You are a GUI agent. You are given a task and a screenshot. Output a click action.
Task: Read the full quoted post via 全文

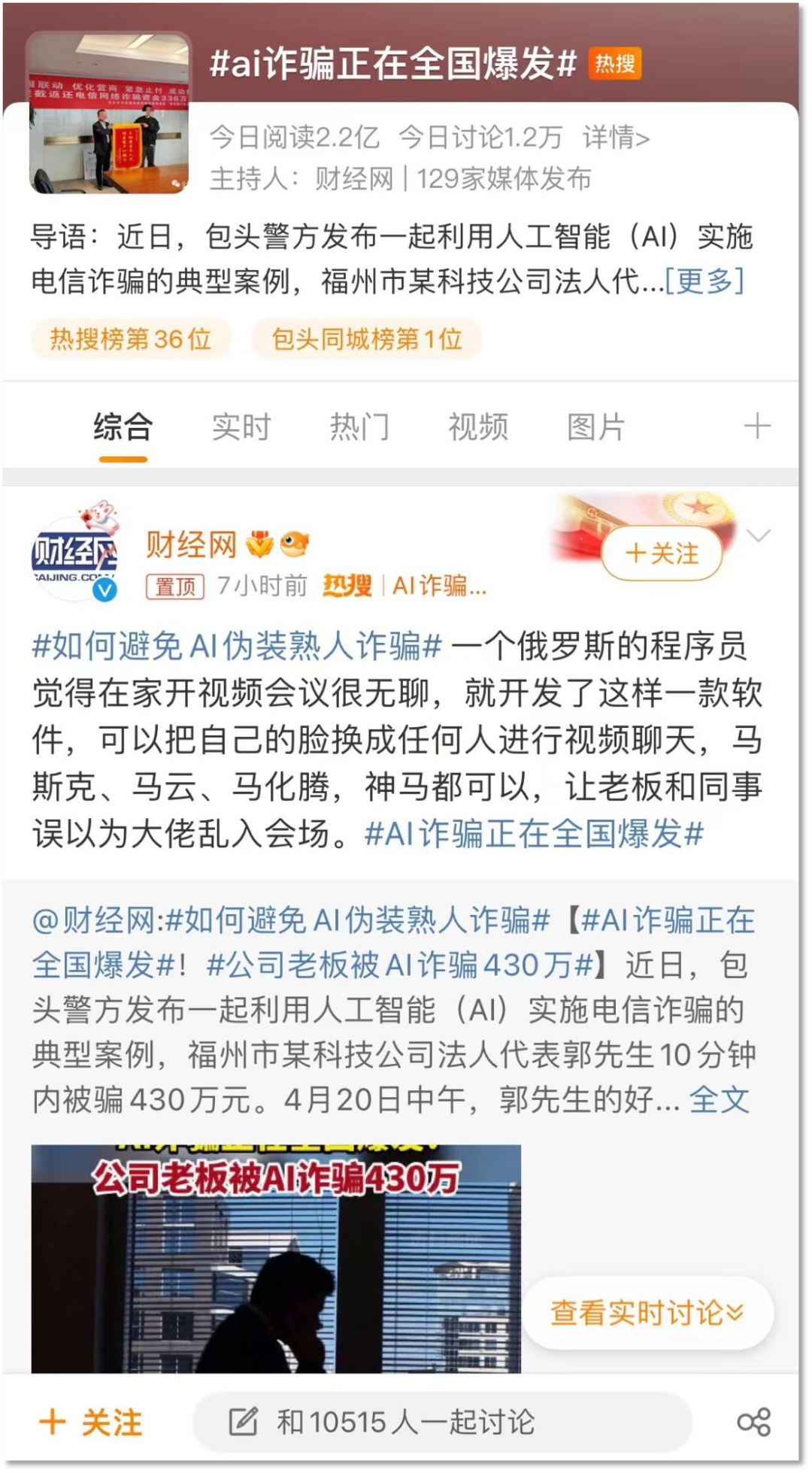point(720,1100)
